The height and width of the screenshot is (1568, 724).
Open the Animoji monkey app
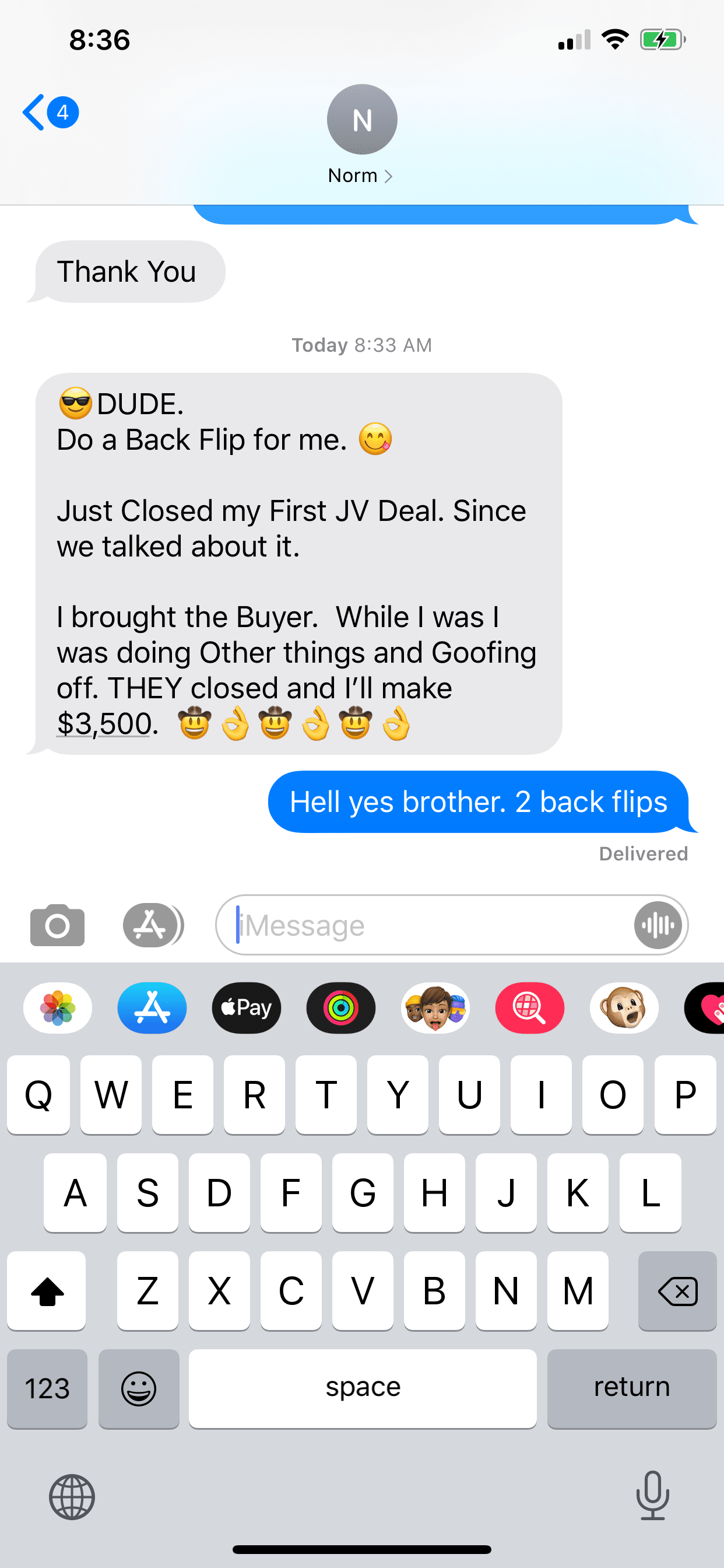click(624, 1008)
